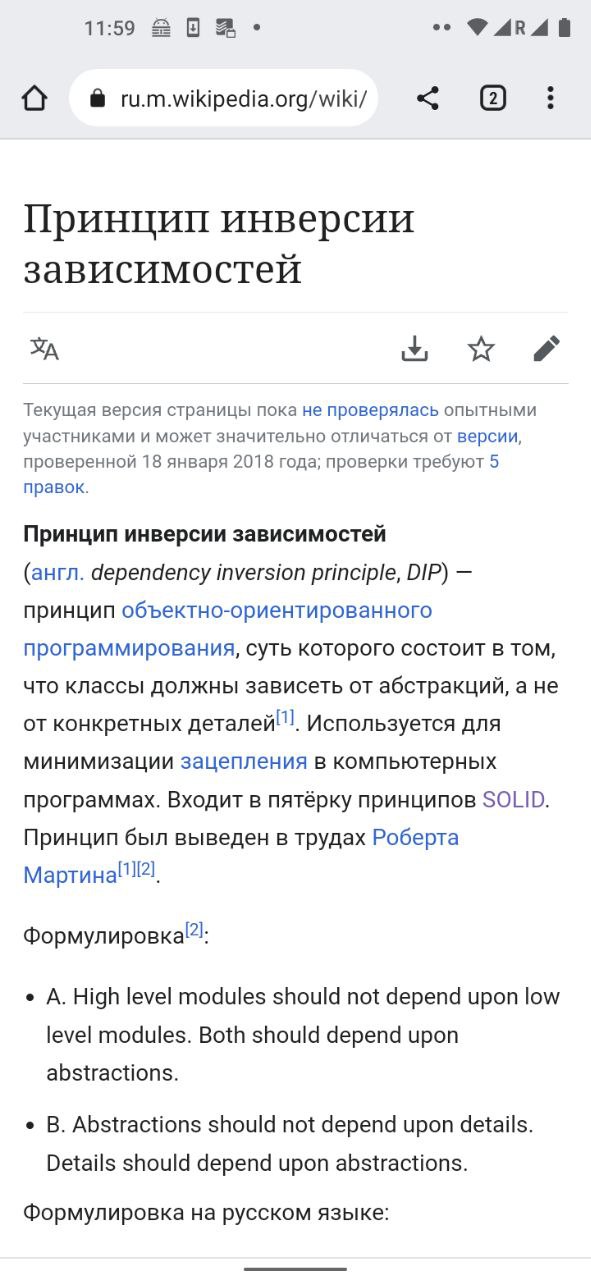Change the article language
The height and width of the screenshot is (1280, 591).
(44, 349)
